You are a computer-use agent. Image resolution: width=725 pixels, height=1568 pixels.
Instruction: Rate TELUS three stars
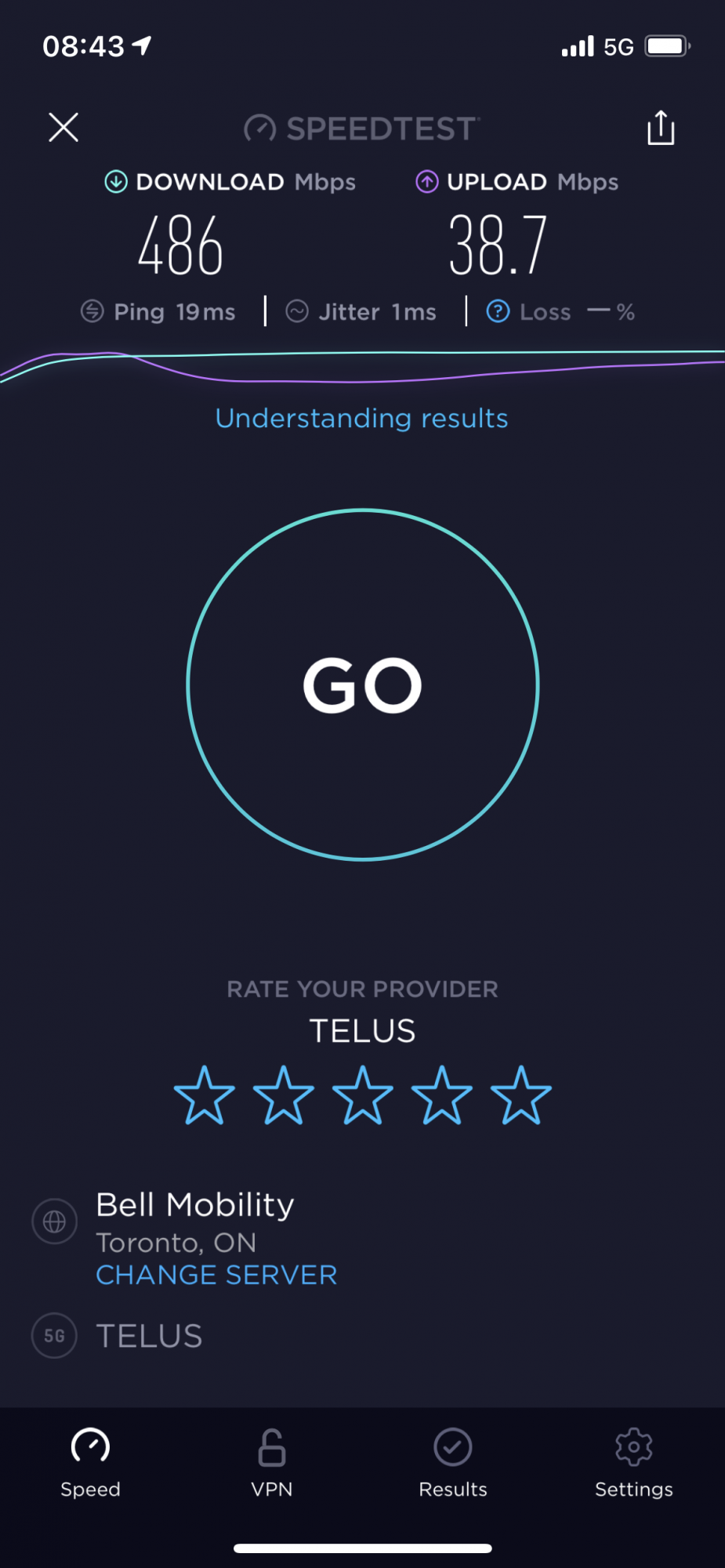click(362, 1095)
